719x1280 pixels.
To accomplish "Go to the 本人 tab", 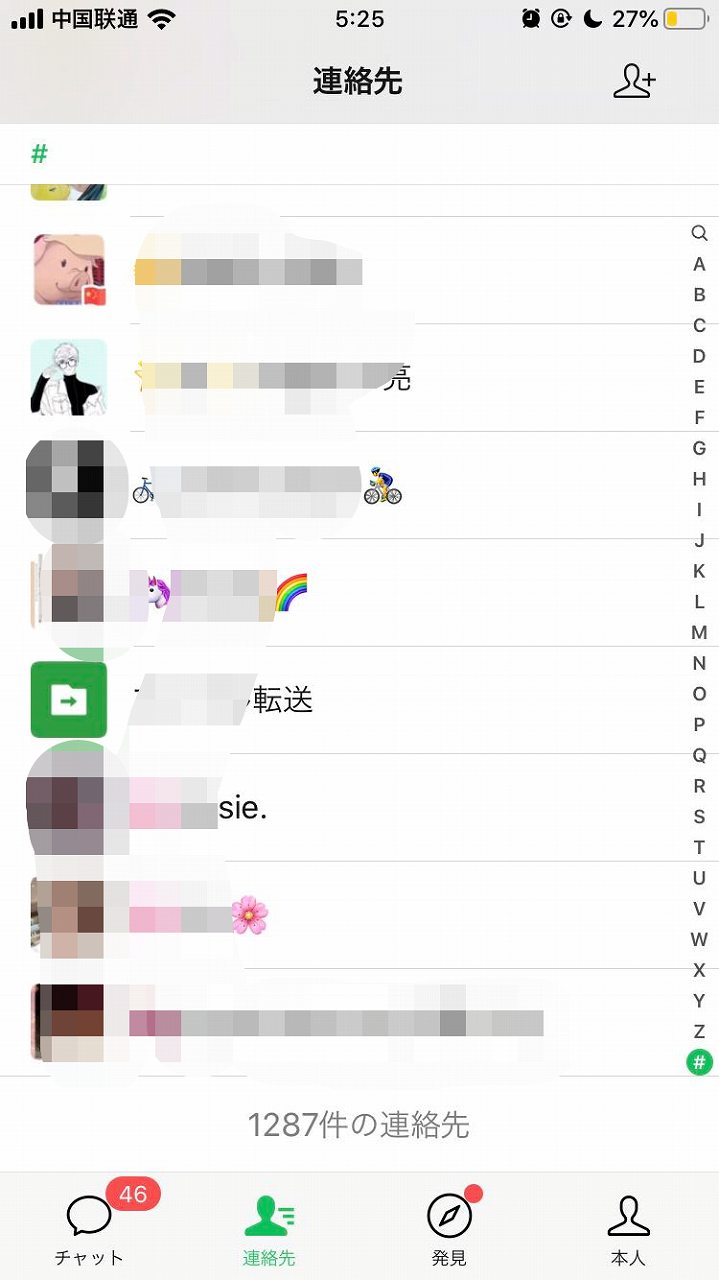I will click(x=628, y=1228).
